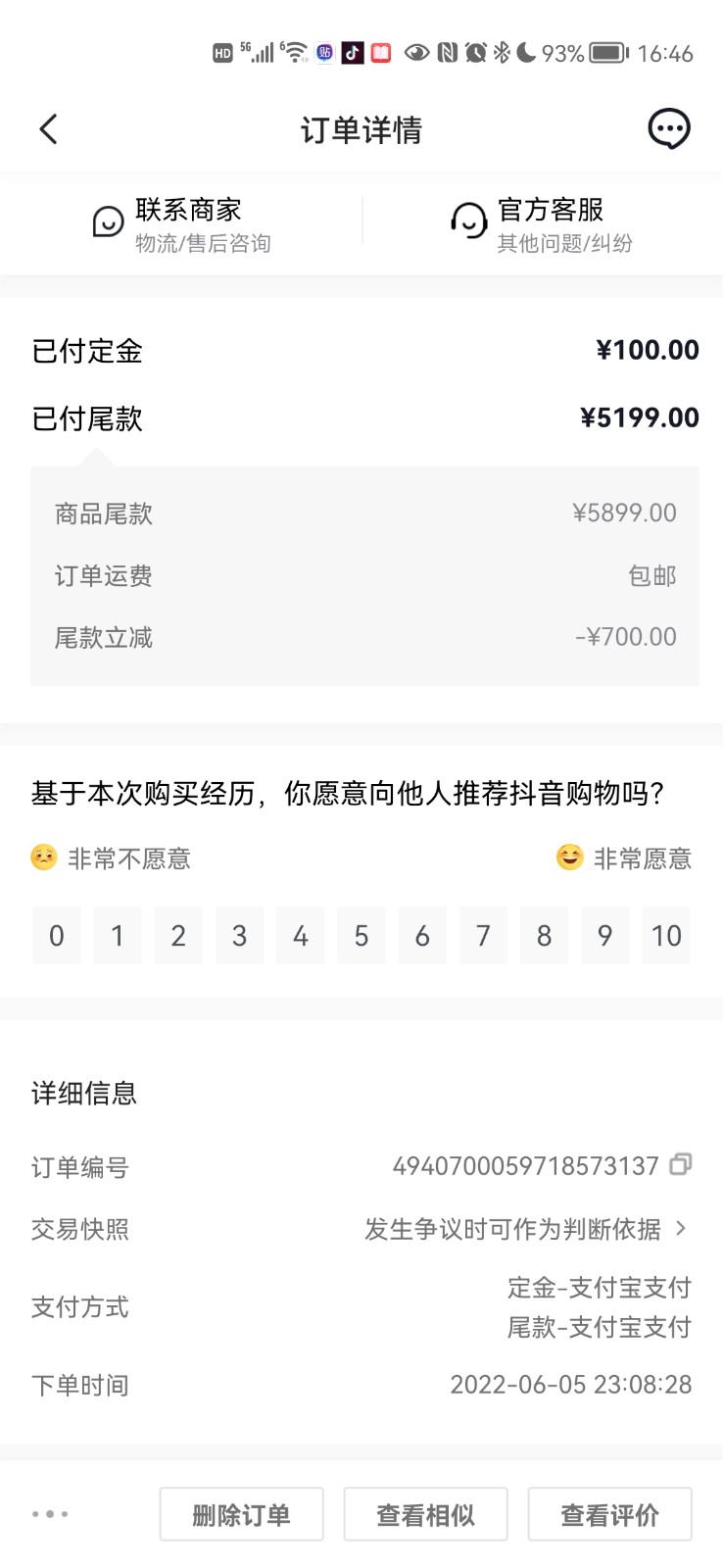Tap 删除订单 to delete order
This screenshot has width=723, height=1568.
pos(241,1514)
